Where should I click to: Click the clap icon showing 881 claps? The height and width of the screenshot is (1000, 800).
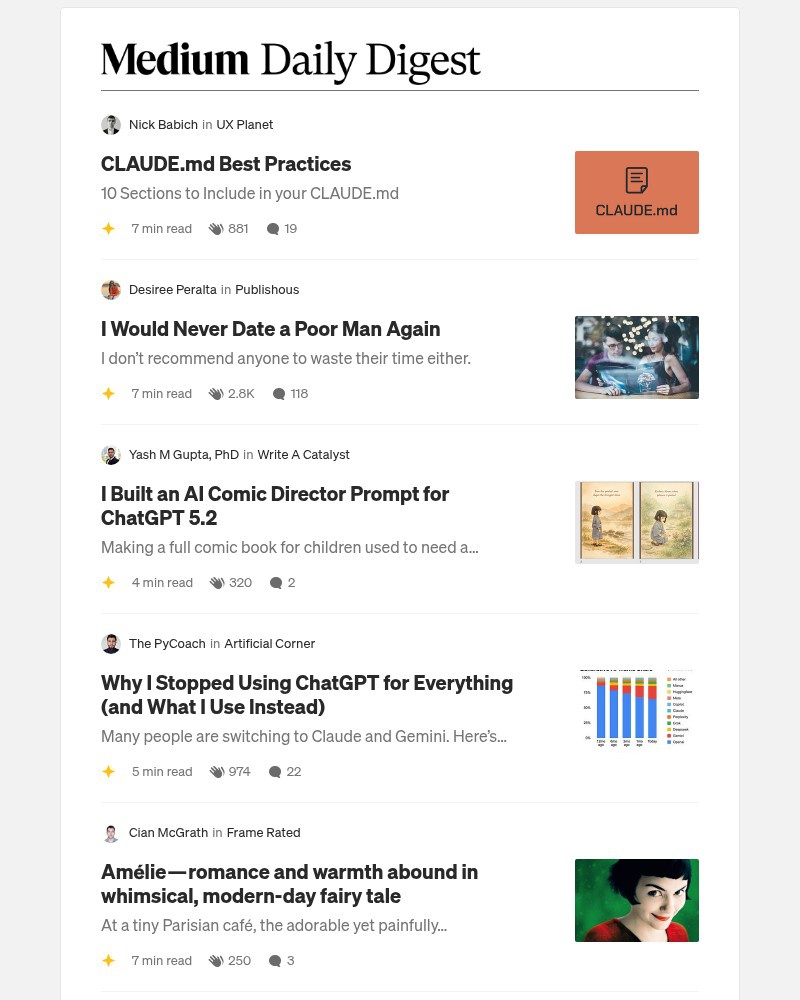point(216,228)
